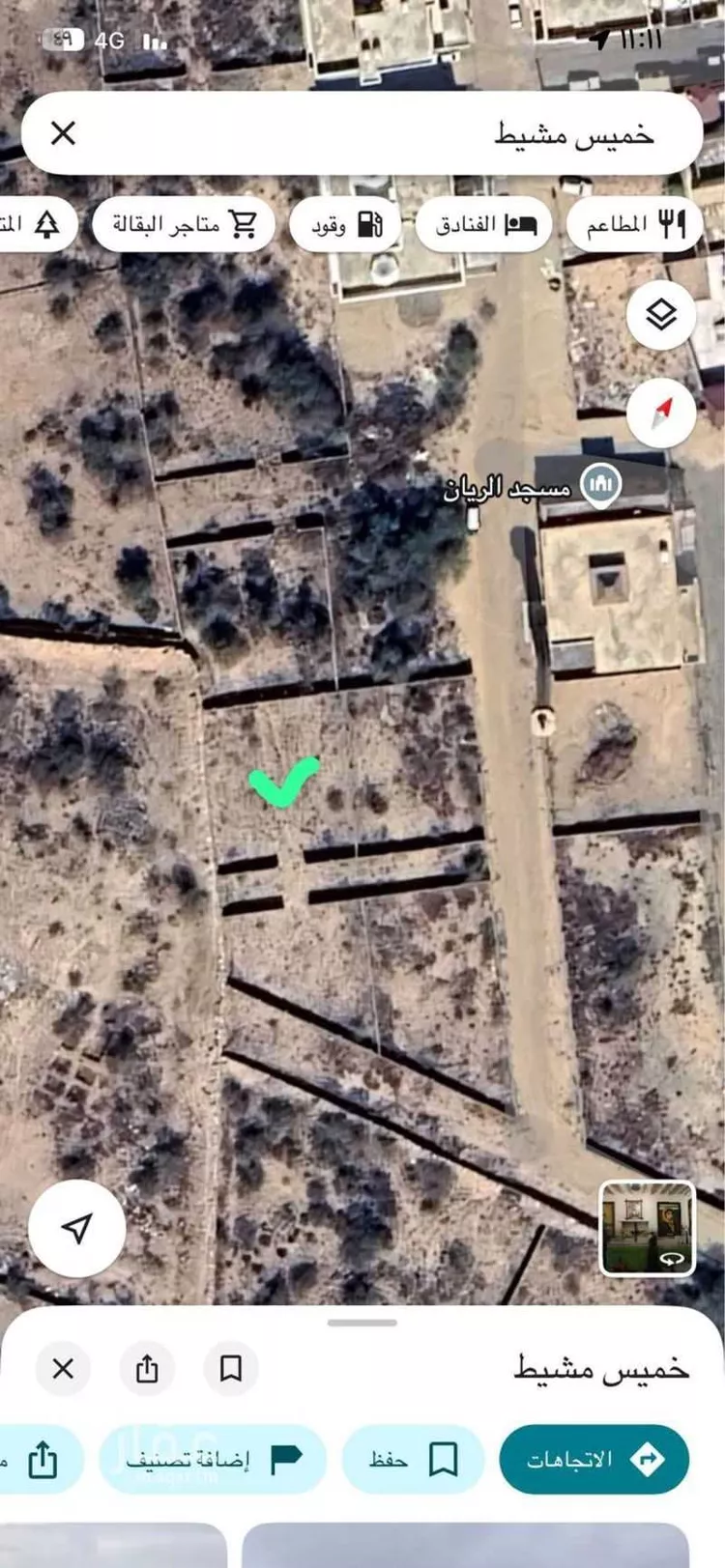Tap the compass to reorient map

tap(661, 413)
